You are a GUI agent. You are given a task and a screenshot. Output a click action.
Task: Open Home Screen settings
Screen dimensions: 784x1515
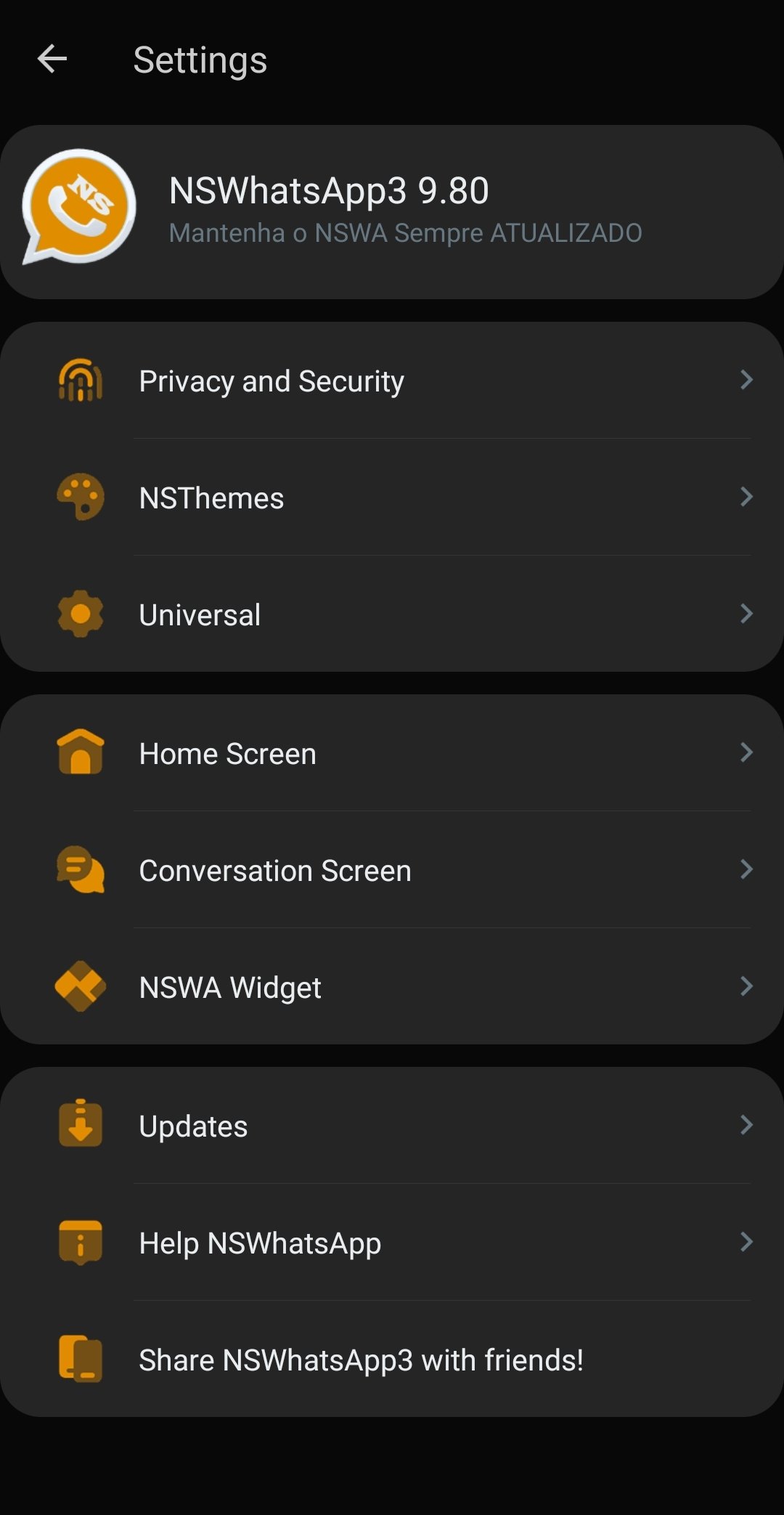pos(392,753)
